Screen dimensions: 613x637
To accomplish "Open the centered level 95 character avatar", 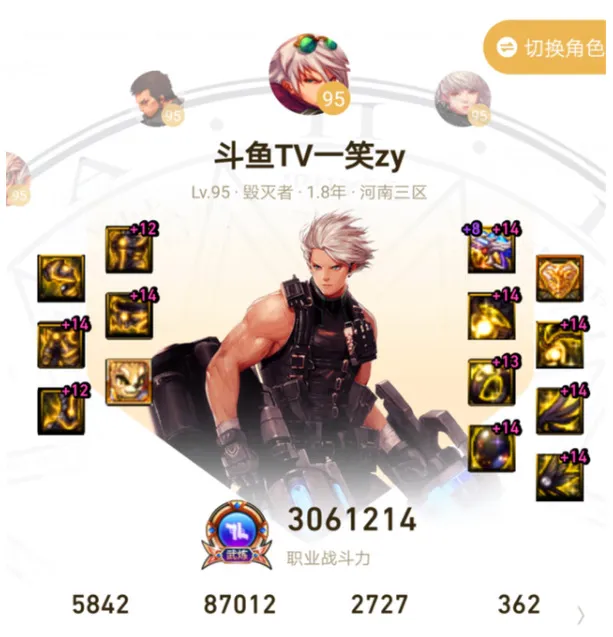I will [308, 73].
